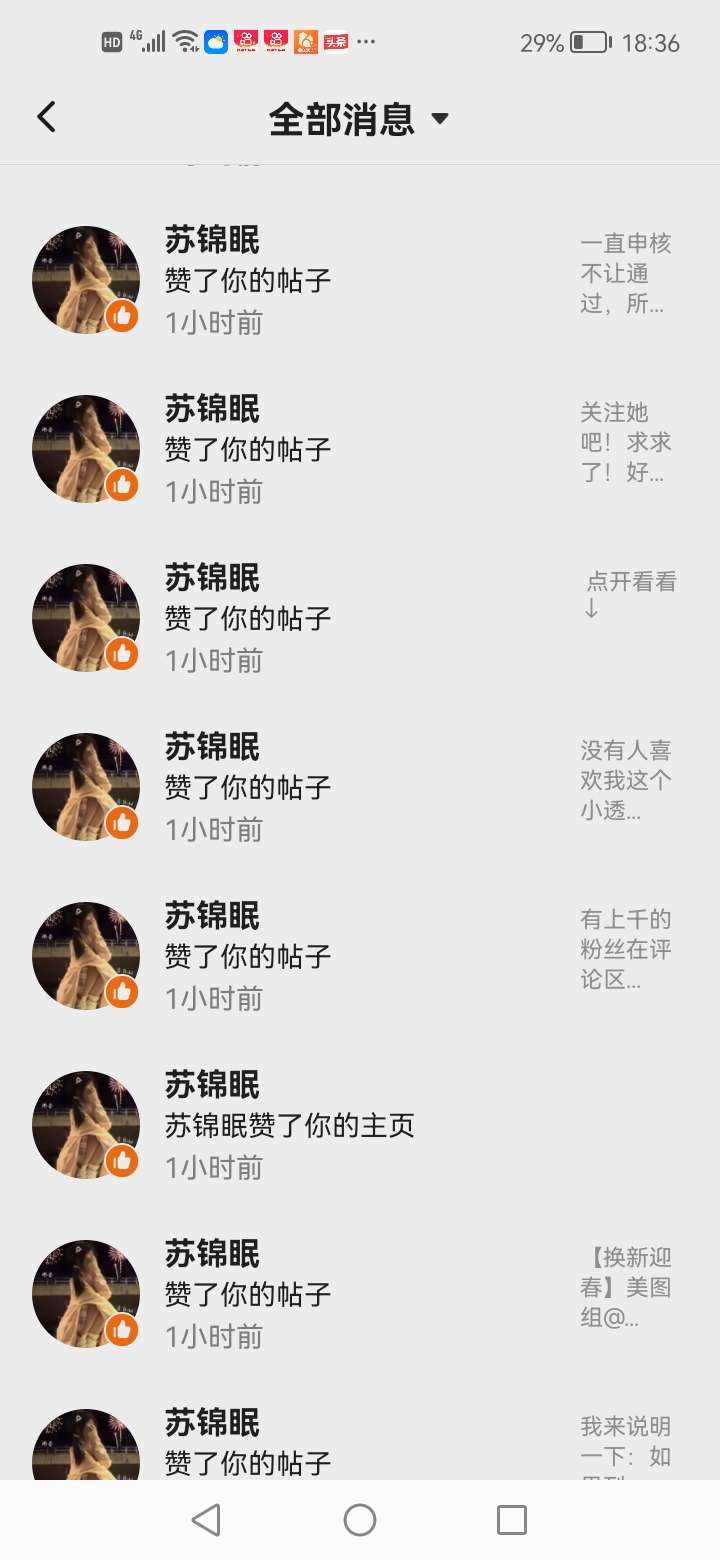This screenshot has height=1560, width=720.
Task: Open system recent apps
Action: tap(511, 1520)
